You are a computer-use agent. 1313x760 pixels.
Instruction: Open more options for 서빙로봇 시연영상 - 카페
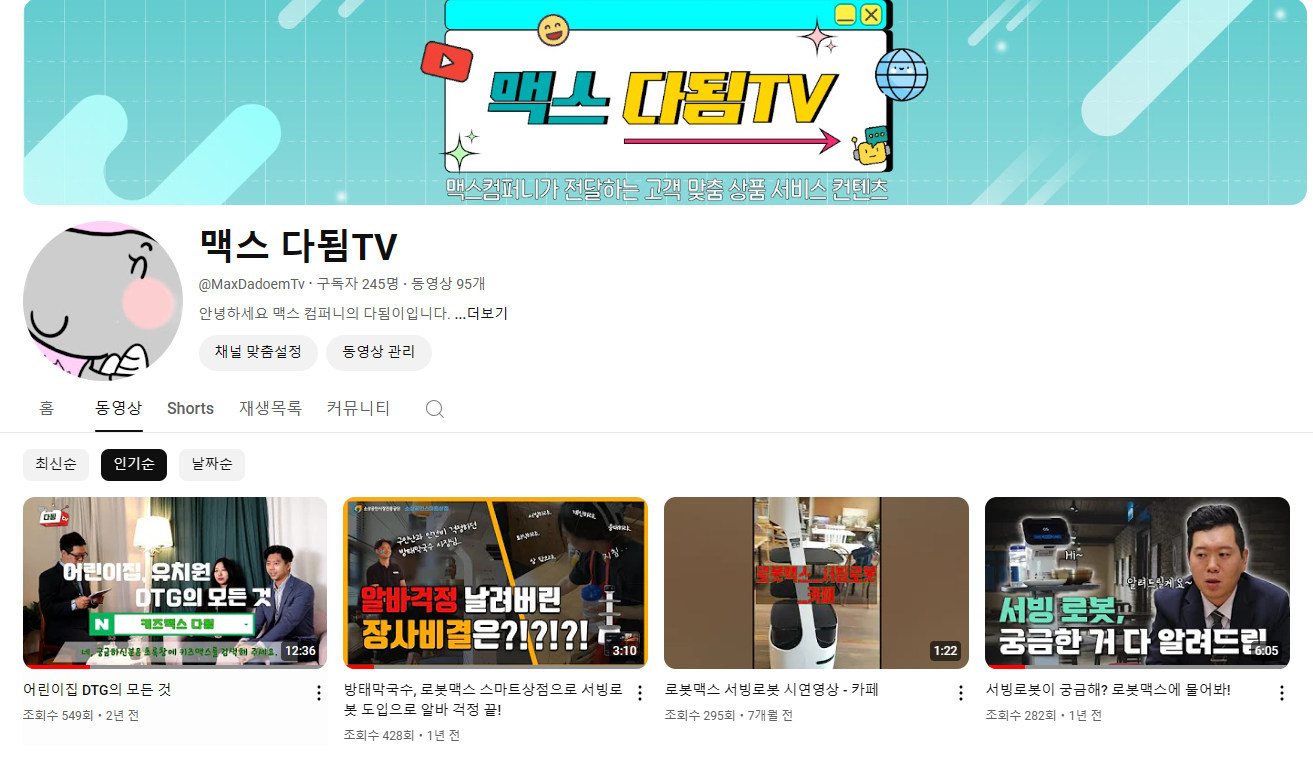pyautogui.click(x=961, y=693)
